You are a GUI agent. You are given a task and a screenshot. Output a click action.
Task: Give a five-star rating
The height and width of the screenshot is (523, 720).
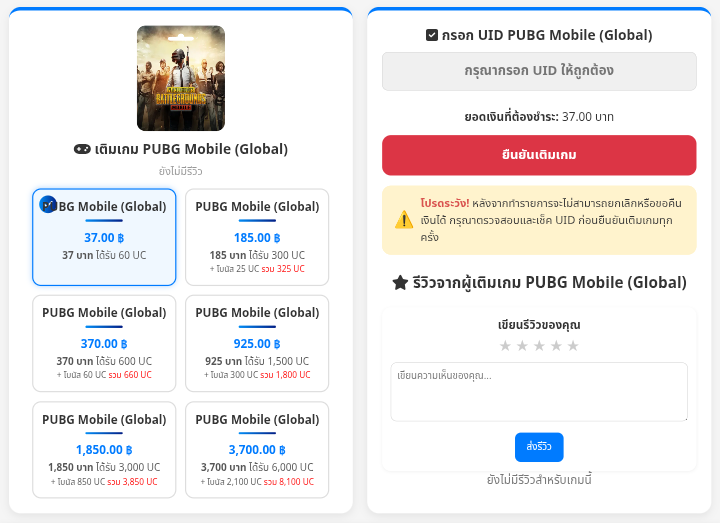(573, 346)
